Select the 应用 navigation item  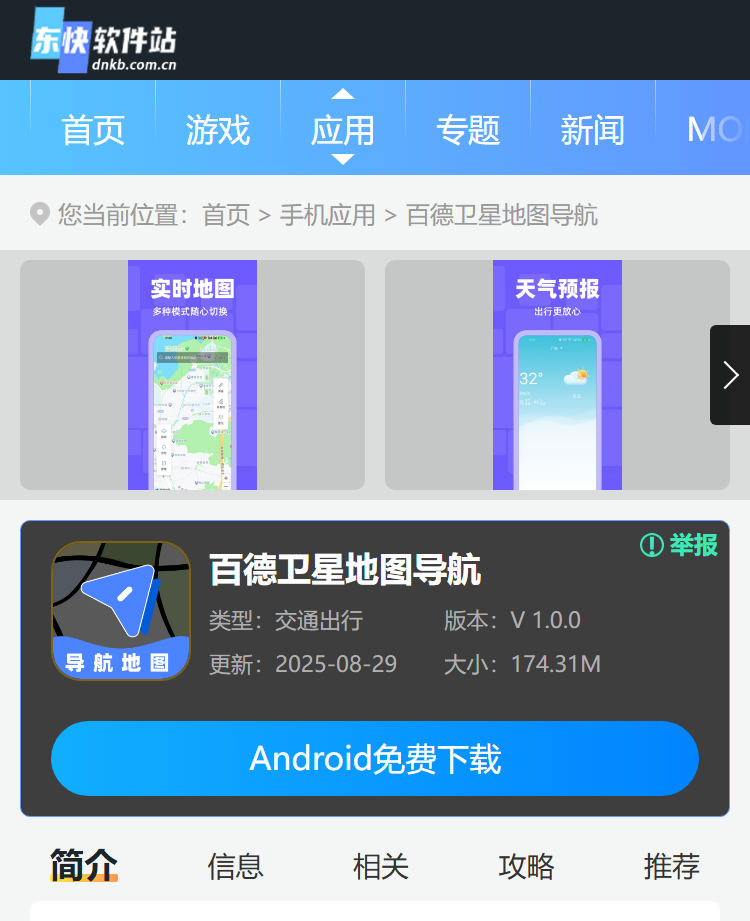(343, 130)
